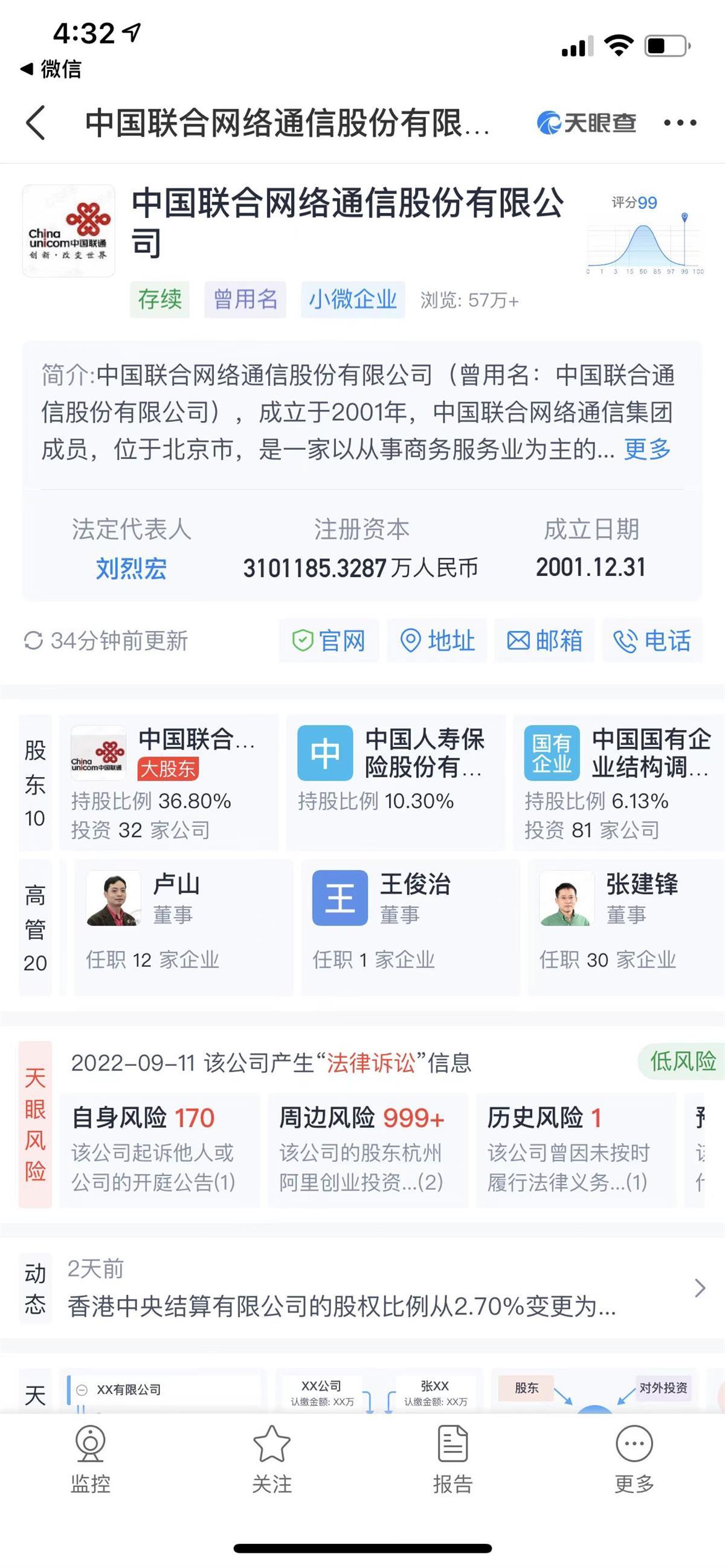This screenshot has height=1568, width=725.
Task: Open the 官网 official website button
Action: pos(329,641)
